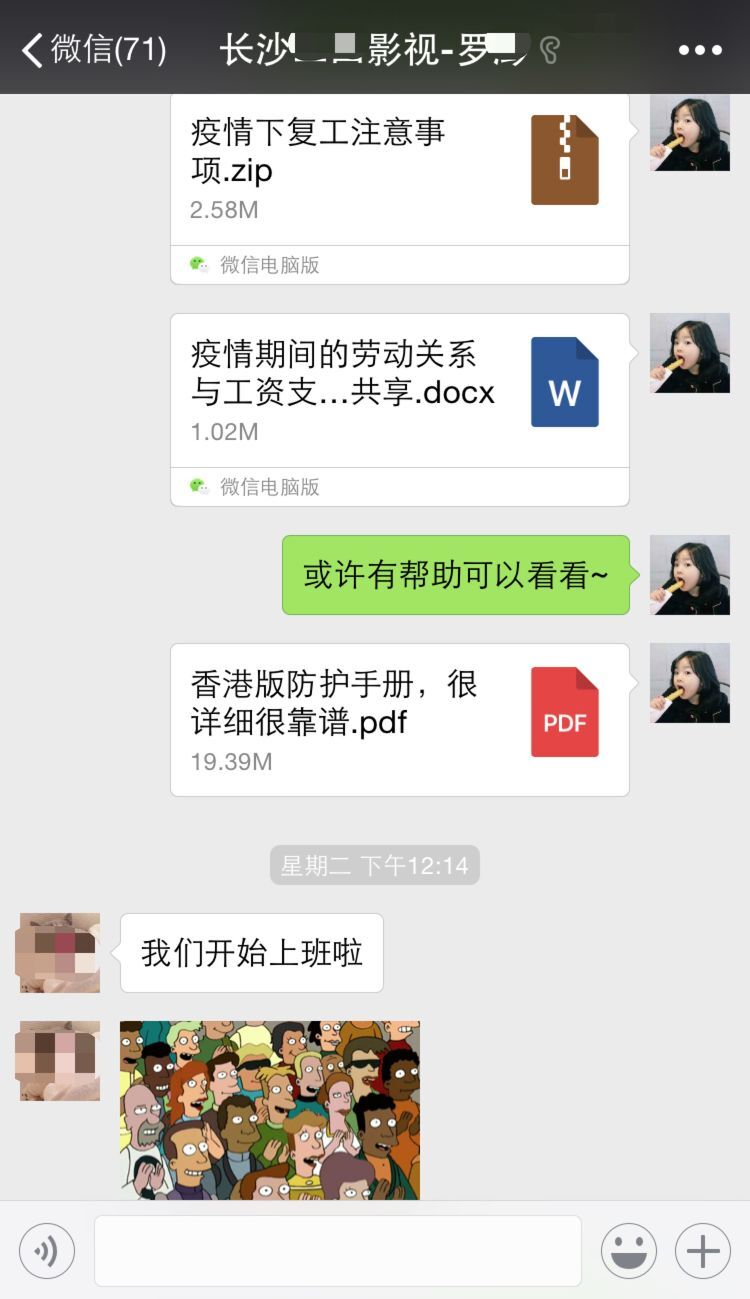Focus the message text field
Viewport: 750px width, 1299px height.
[x=337, y=1251]
